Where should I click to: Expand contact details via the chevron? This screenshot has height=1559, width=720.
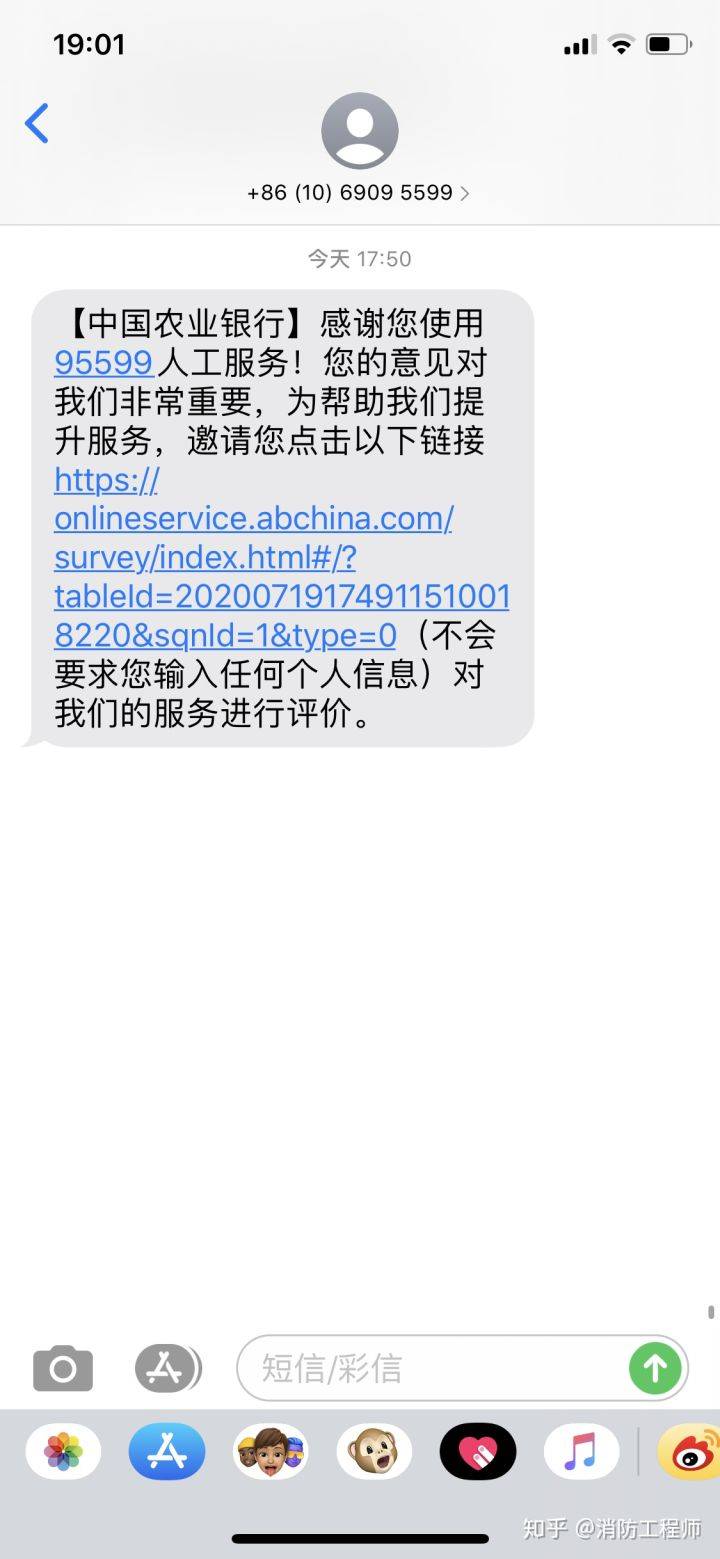pos(464,193)
